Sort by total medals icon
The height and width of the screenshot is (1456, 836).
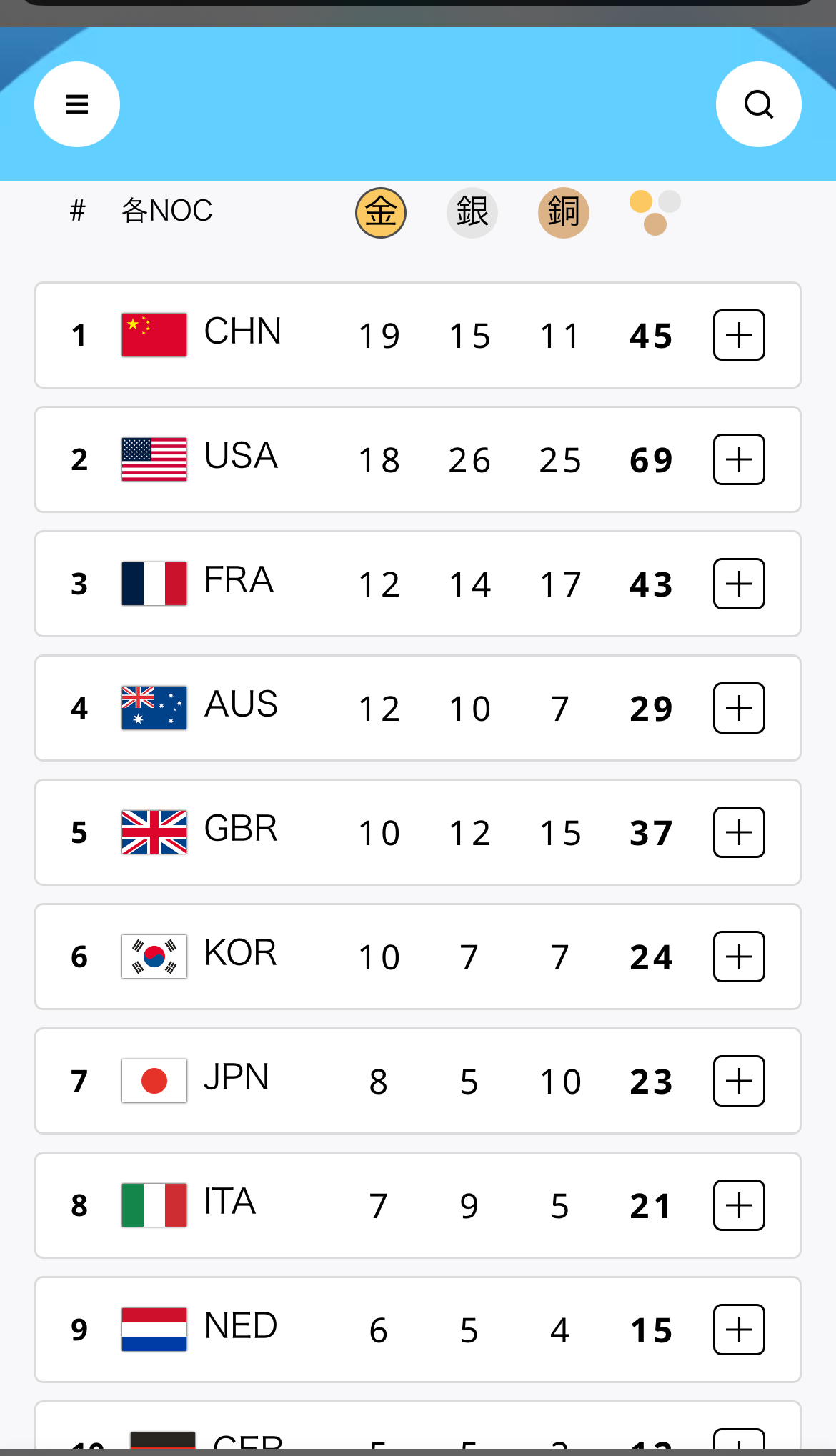pos(655,213)
